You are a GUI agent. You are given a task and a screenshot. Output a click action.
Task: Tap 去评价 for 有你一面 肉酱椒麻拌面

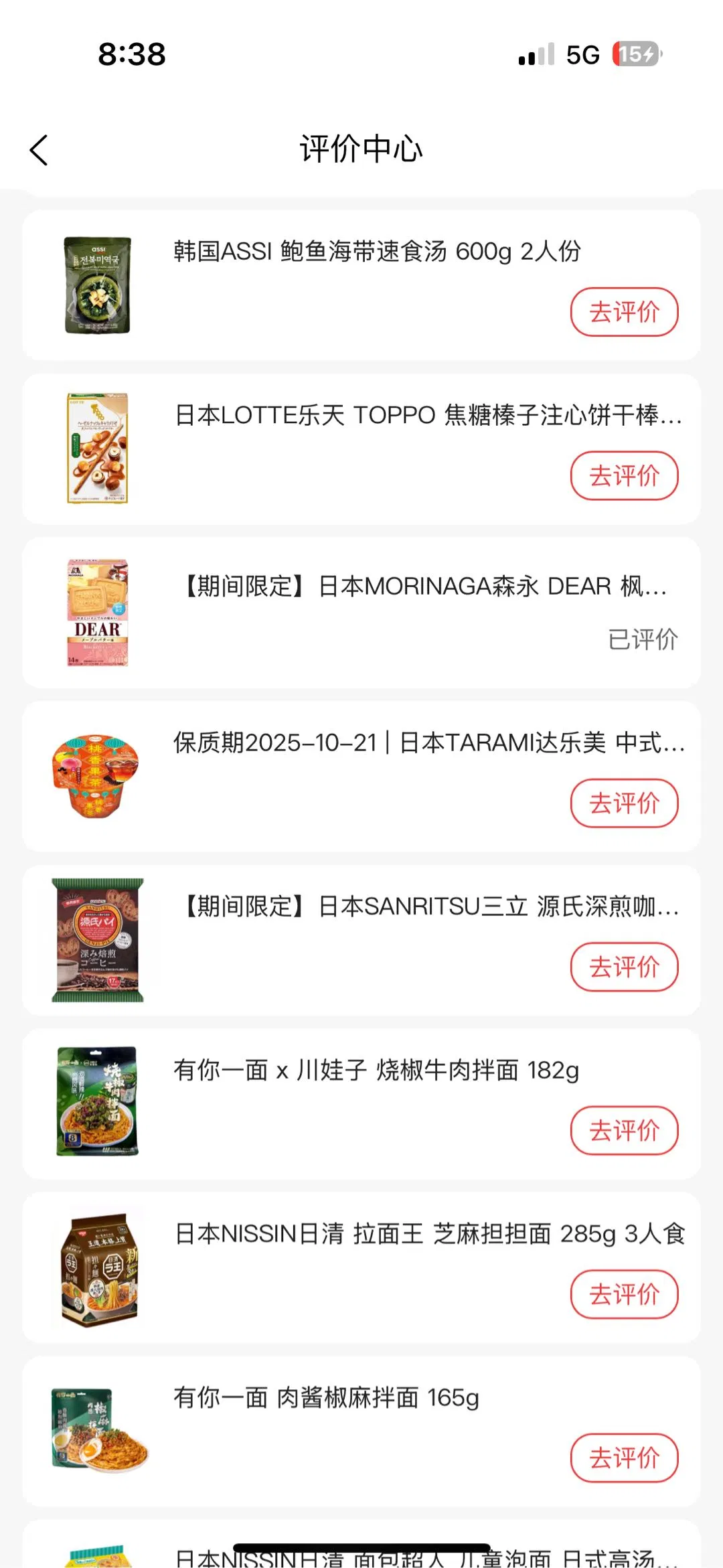pyautogui.click(x=624, y=1458)
